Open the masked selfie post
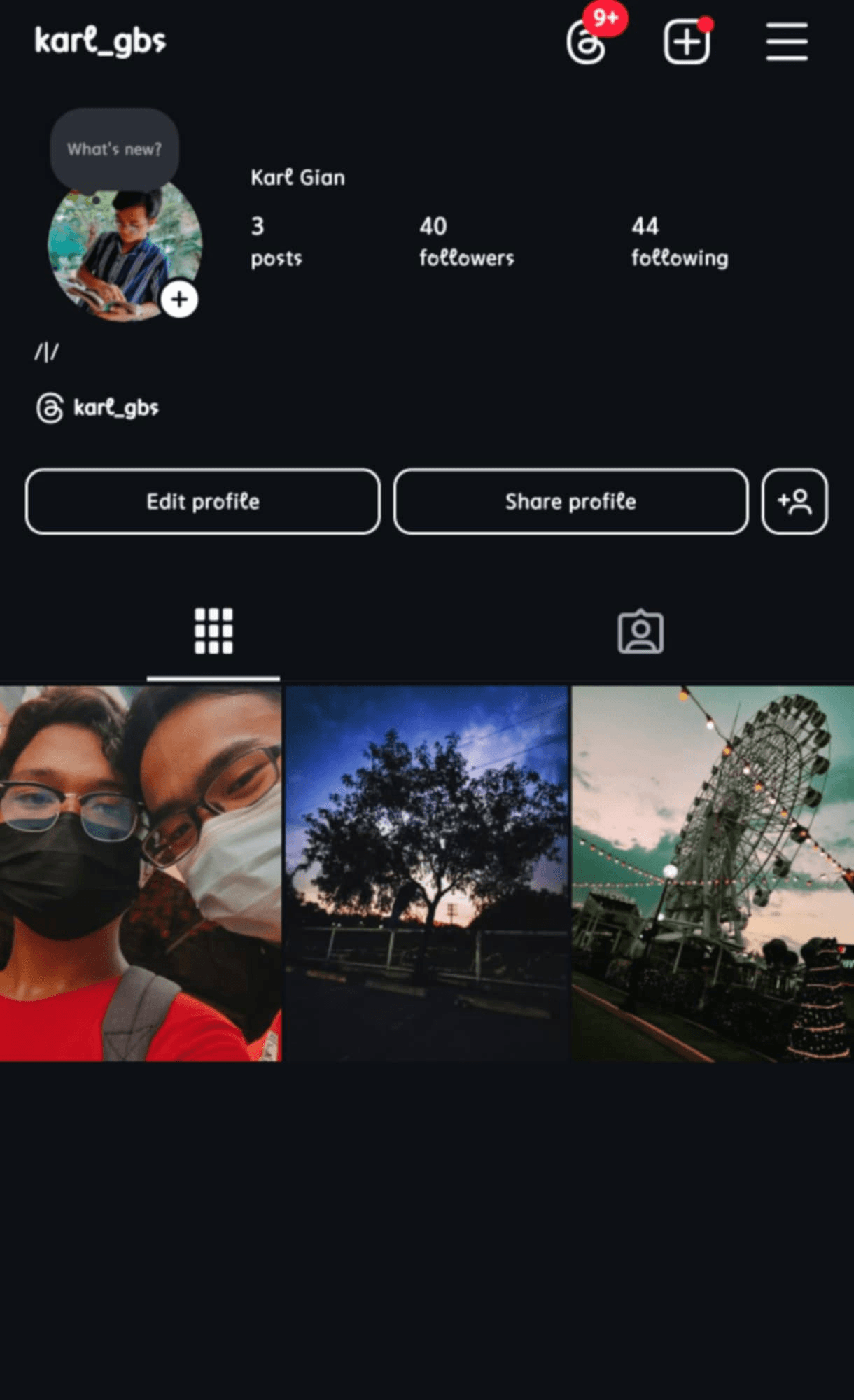 tap(141, 874)
